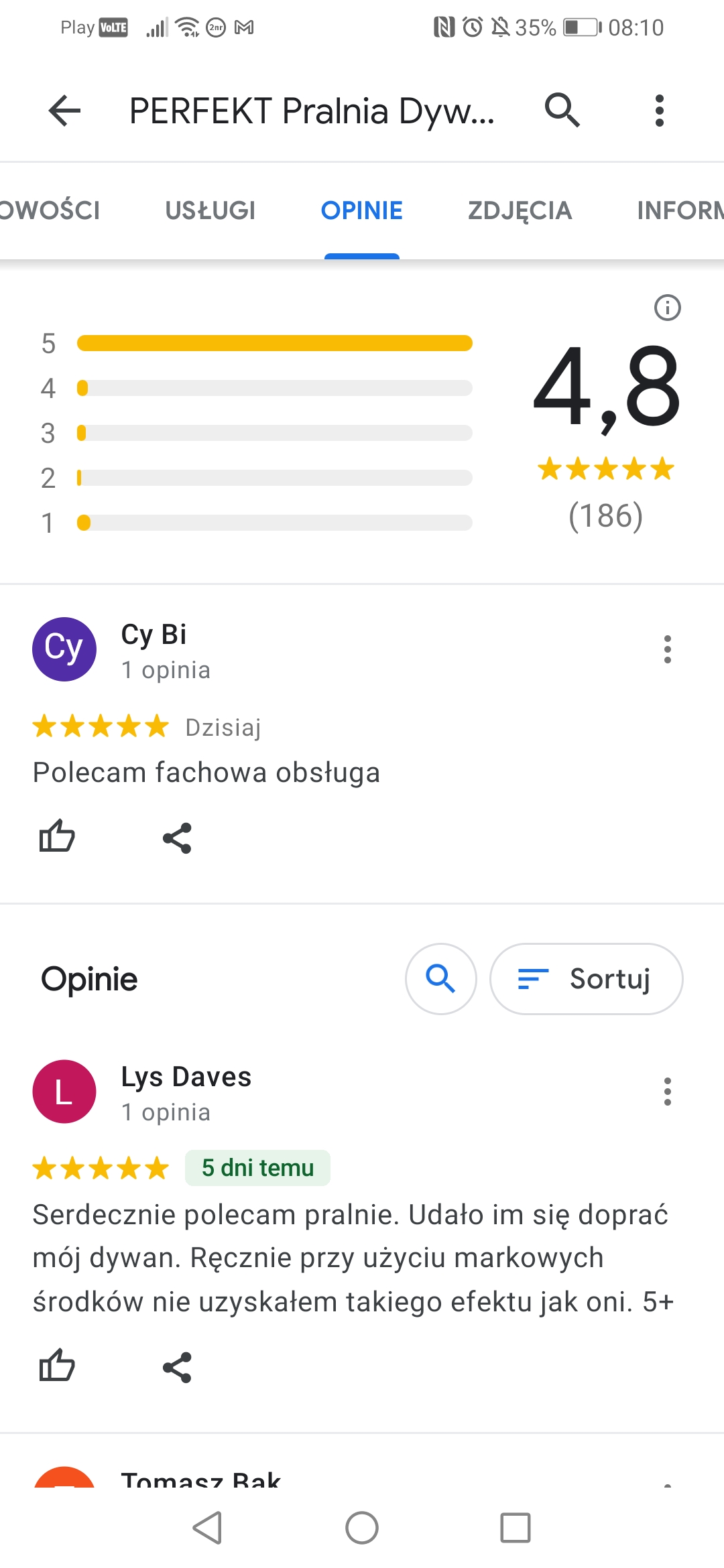Select the OPINIE tab

point(362,210)
